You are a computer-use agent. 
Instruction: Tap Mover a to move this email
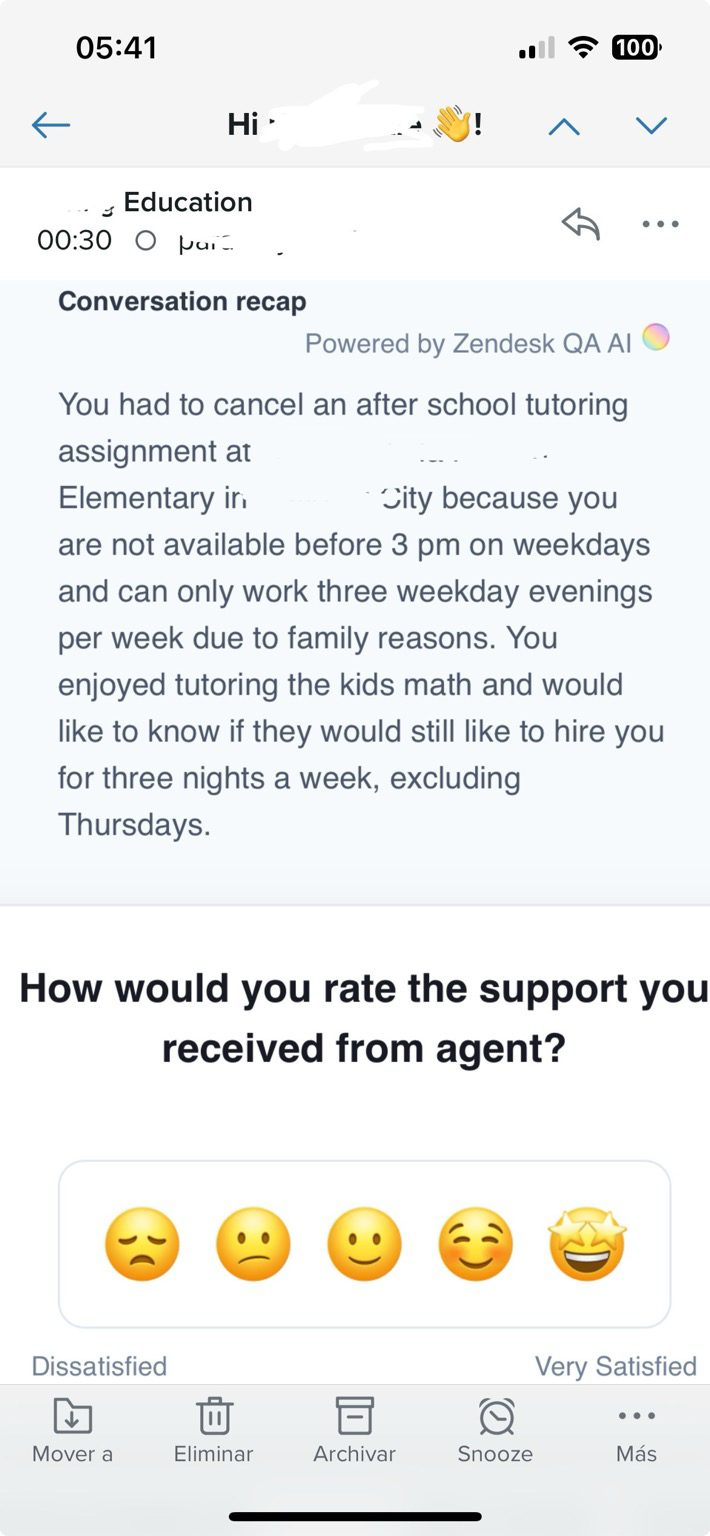point(72,1431)
